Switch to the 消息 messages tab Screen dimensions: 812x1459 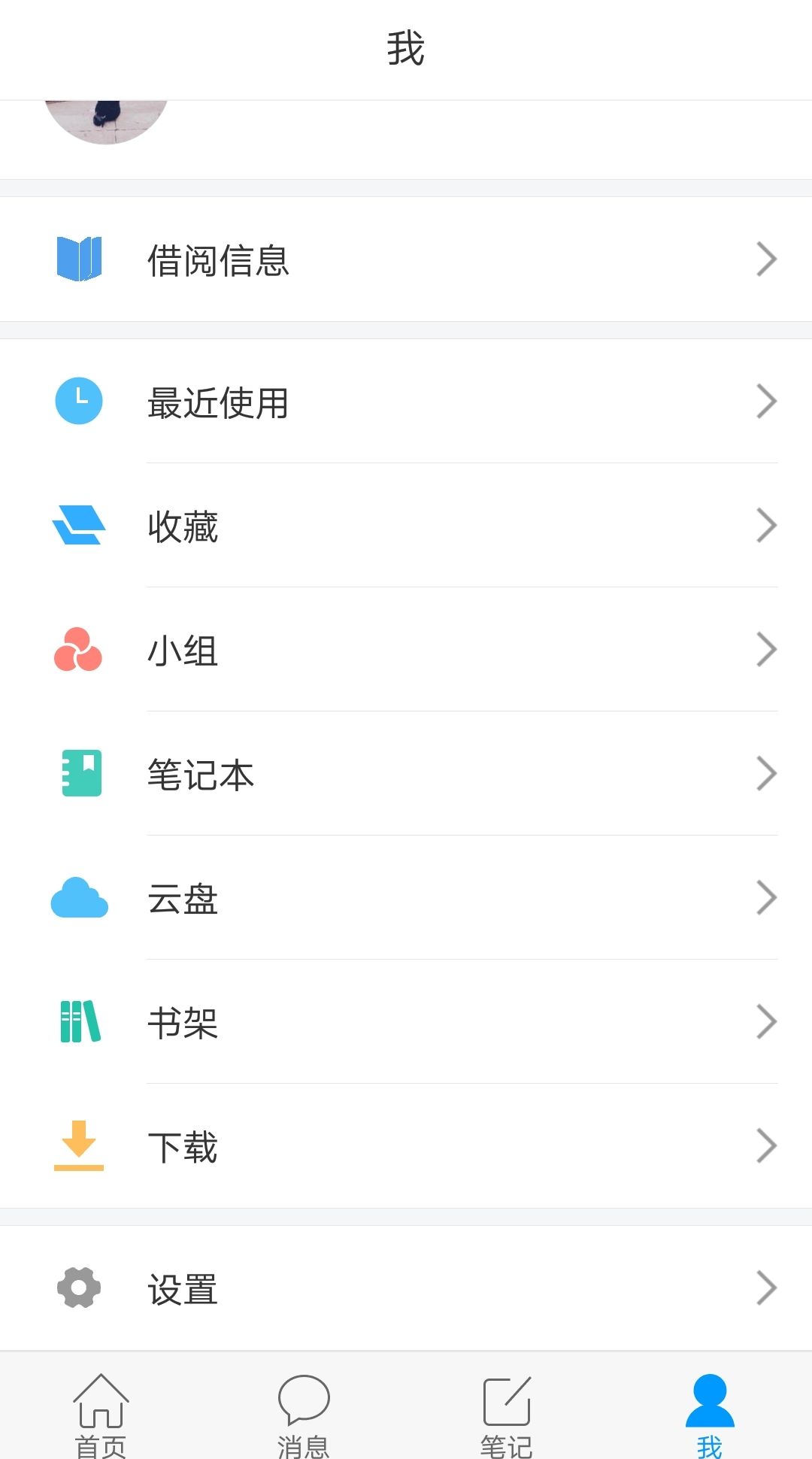point(304,1414)
